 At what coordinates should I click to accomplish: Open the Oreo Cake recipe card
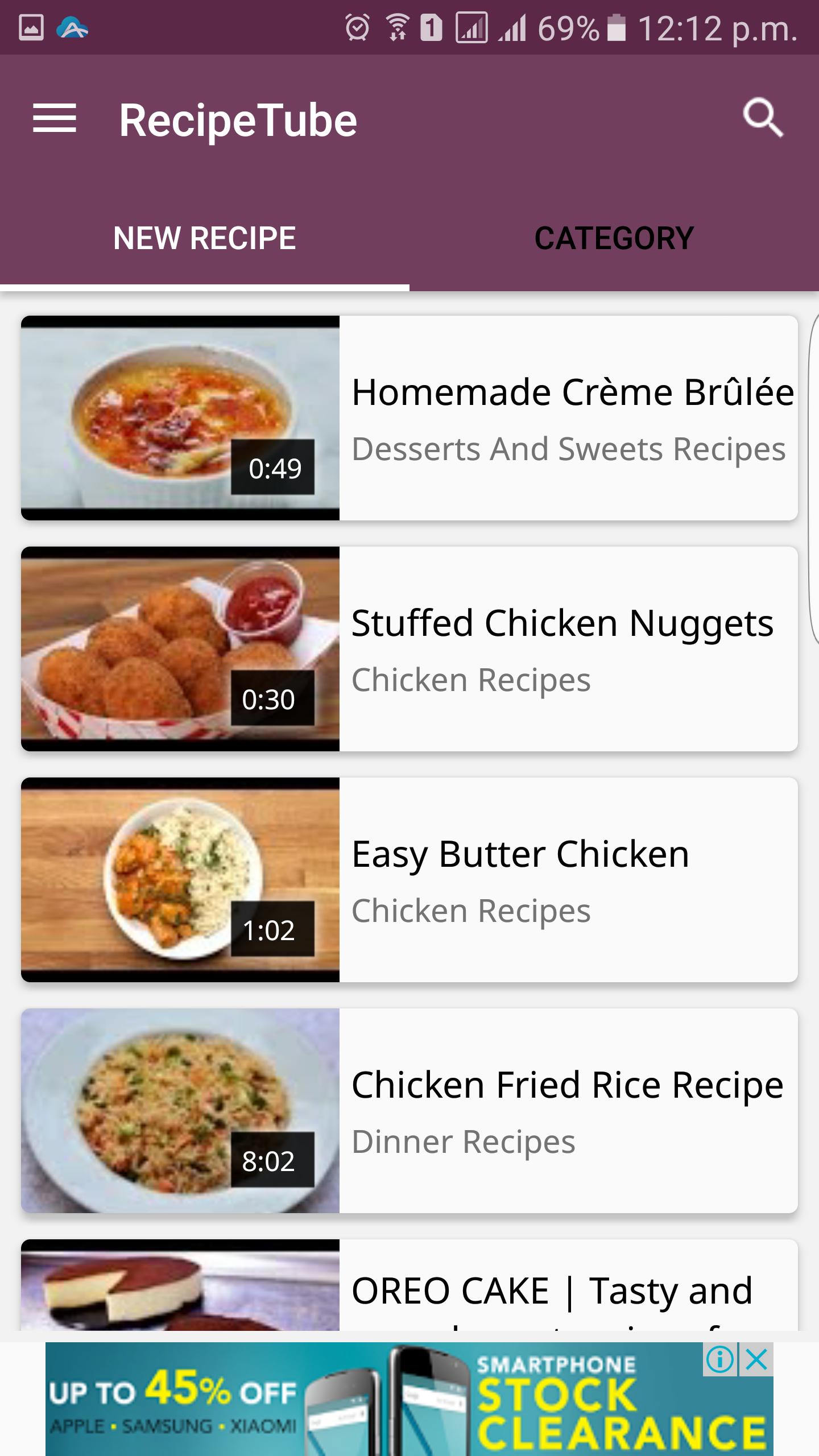tap(409, 1288)
